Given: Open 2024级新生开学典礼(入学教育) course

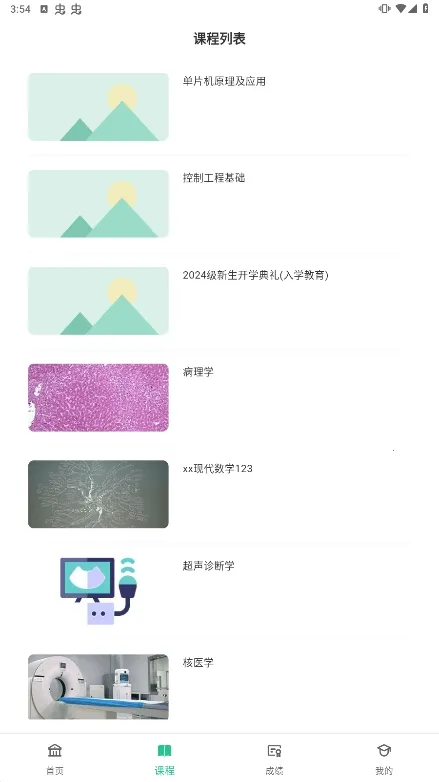Looking at the screenshot, I should coord(220,300).
